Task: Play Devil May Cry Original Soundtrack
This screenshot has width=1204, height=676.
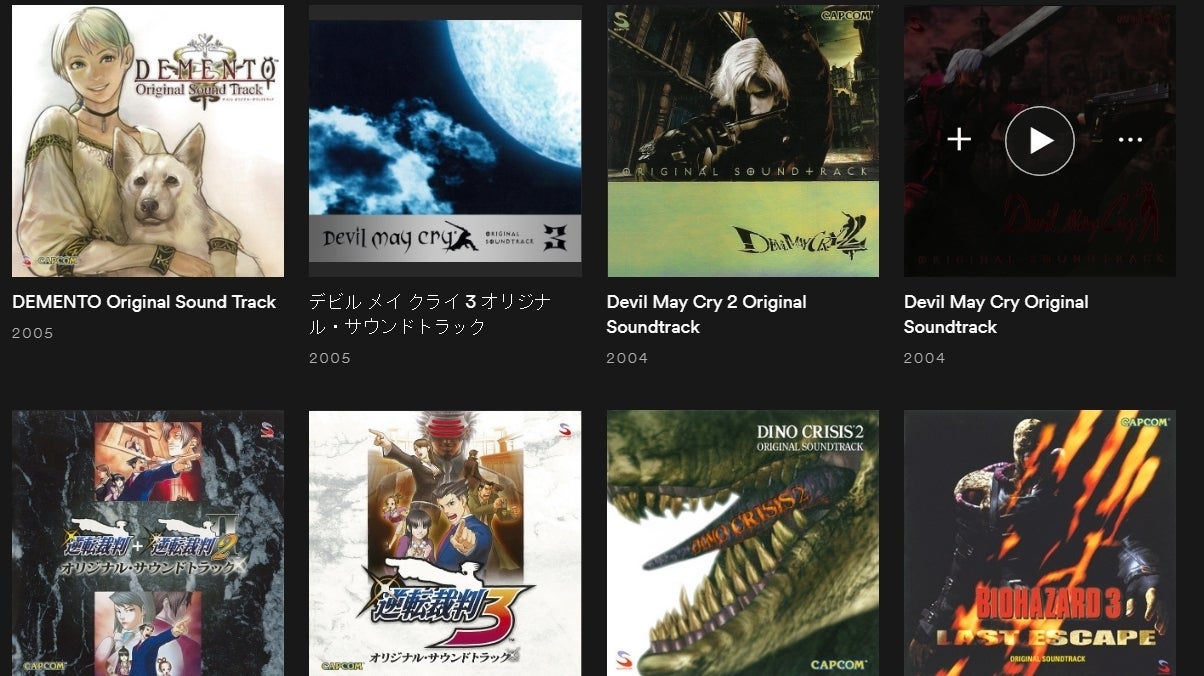Action: pyautogui.click(x=1040, y=140)
